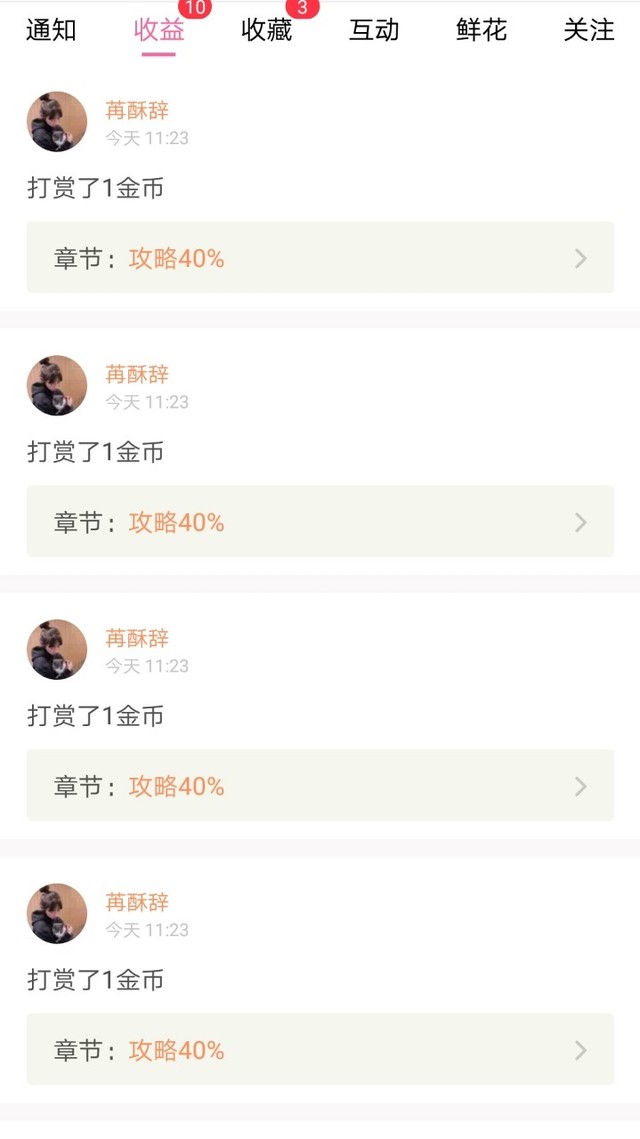Open the 收藏 tab
The image size is (640, 1139).
tap(266, 30)
